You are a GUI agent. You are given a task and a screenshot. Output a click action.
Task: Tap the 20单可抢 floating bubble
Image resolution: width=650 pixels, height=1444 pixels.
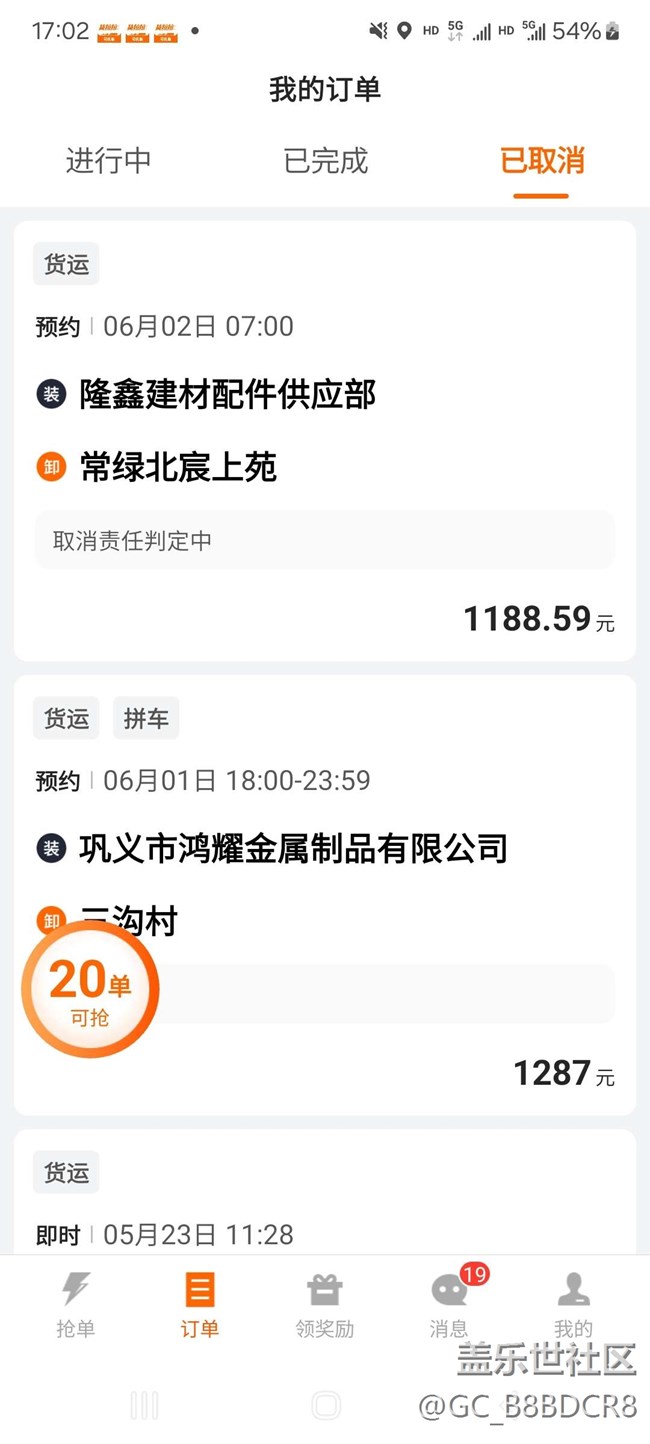click(90, 989)
